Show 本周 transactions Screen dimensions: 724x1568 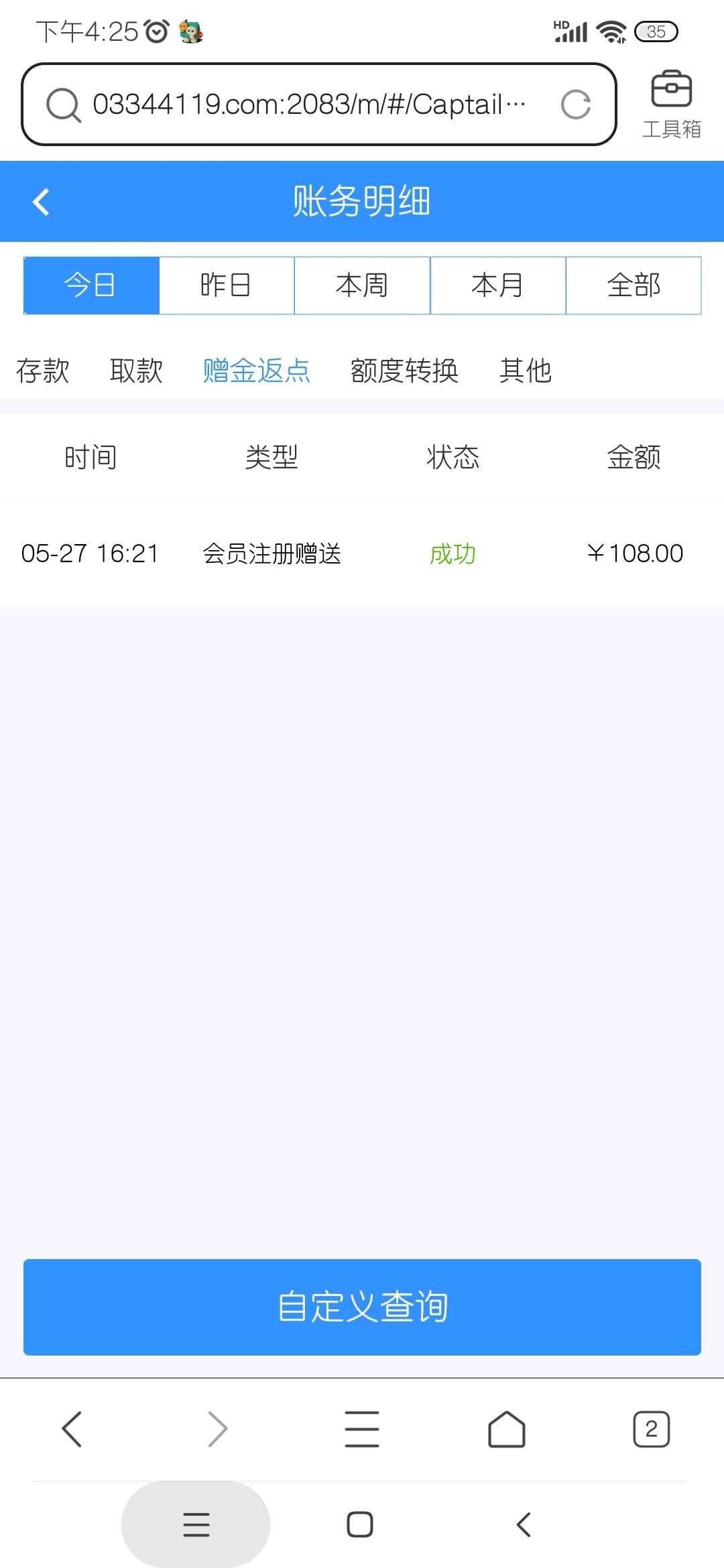click(x=362, y=285)
